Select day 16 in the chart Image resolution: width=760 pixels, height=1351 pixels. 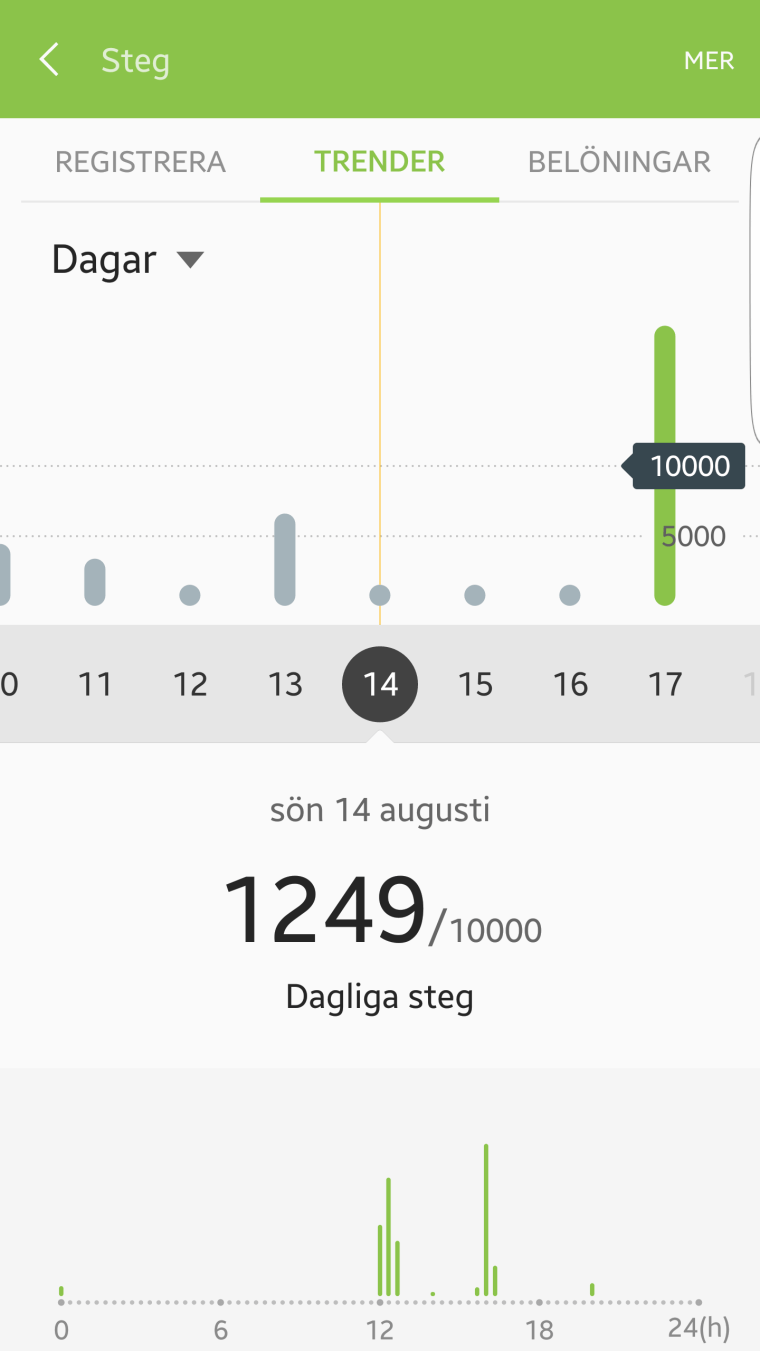(x=570, y=684)
